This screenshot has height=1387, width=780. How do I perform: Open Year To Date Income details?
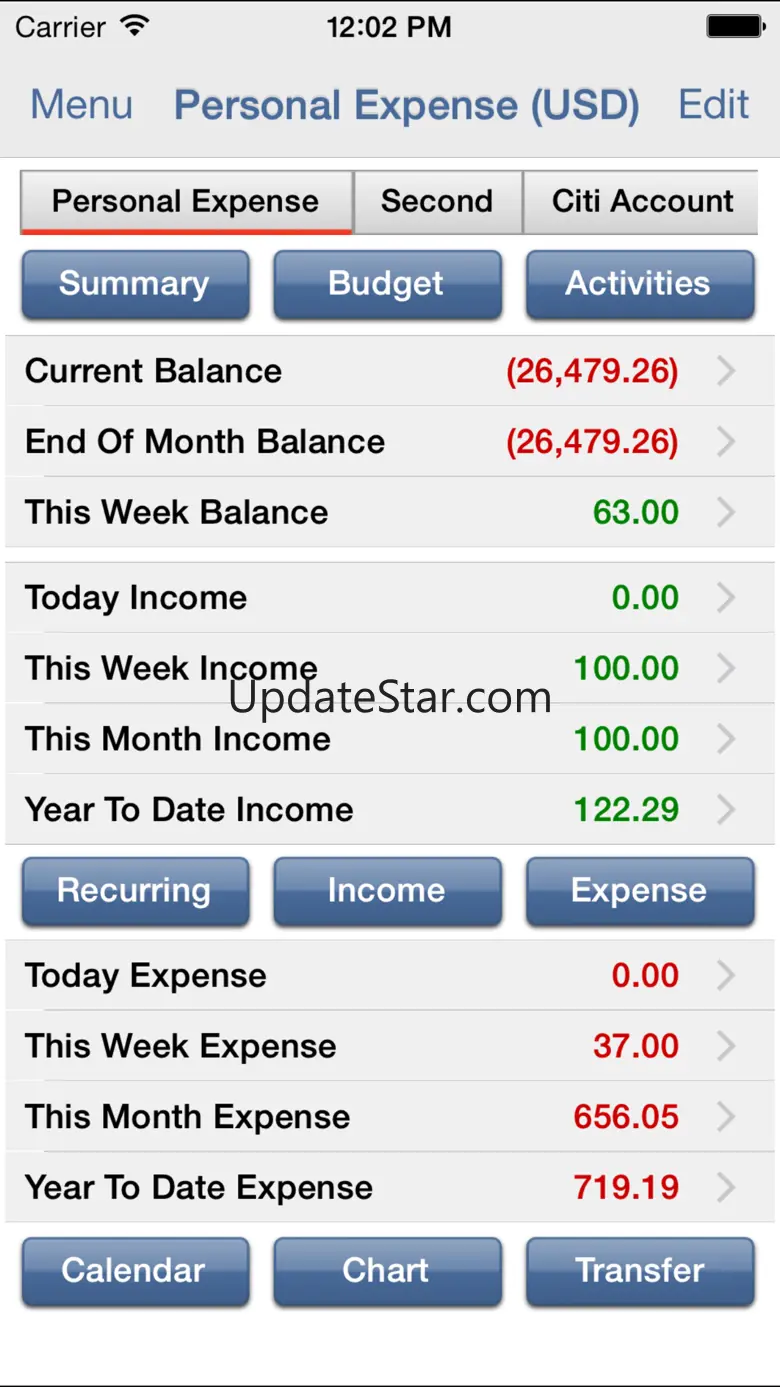coord(390,809)
